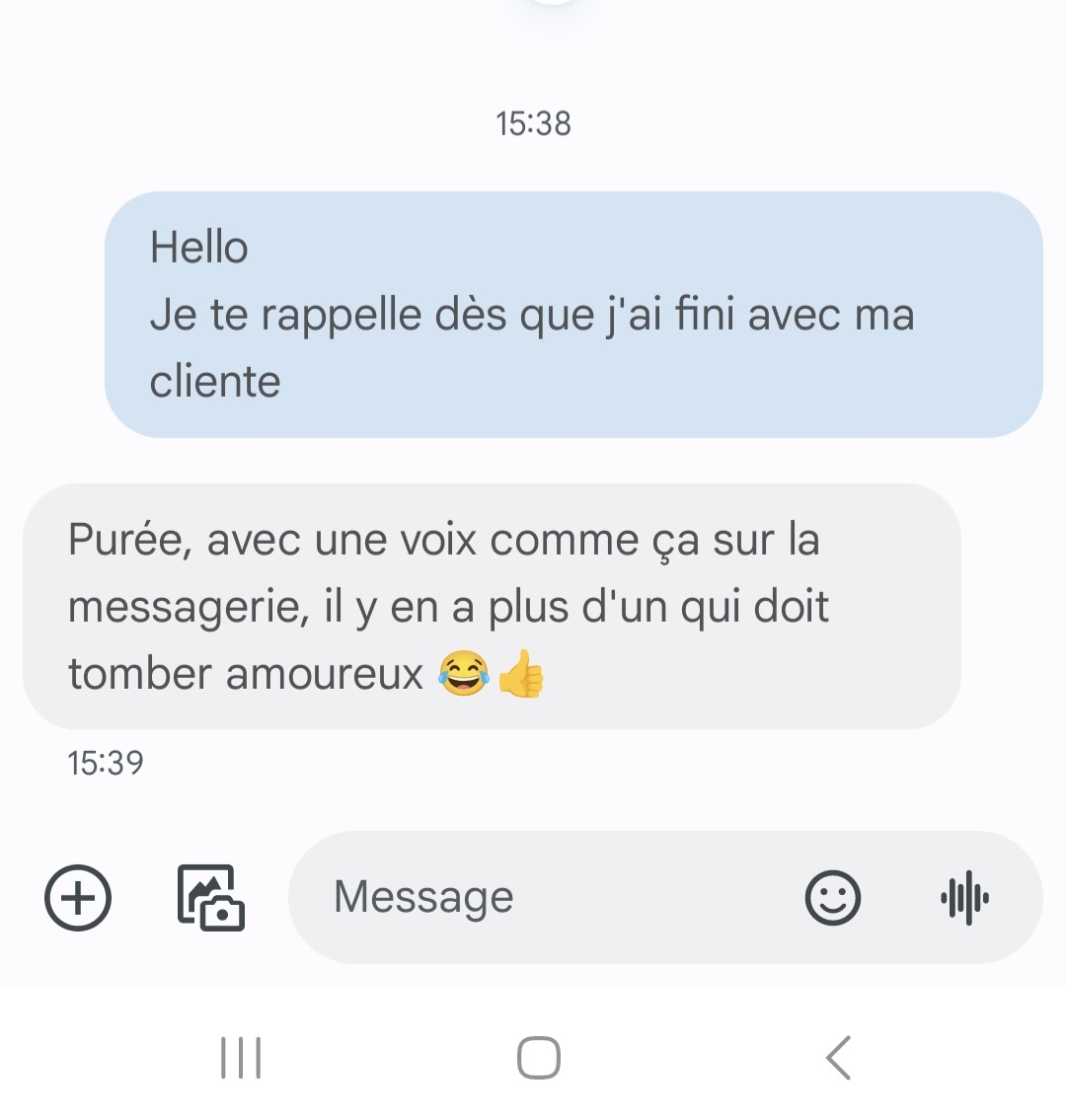Go back with the system back arrow
1066x1120 pixels.
pyautogui.click(x=838, y=1058)
